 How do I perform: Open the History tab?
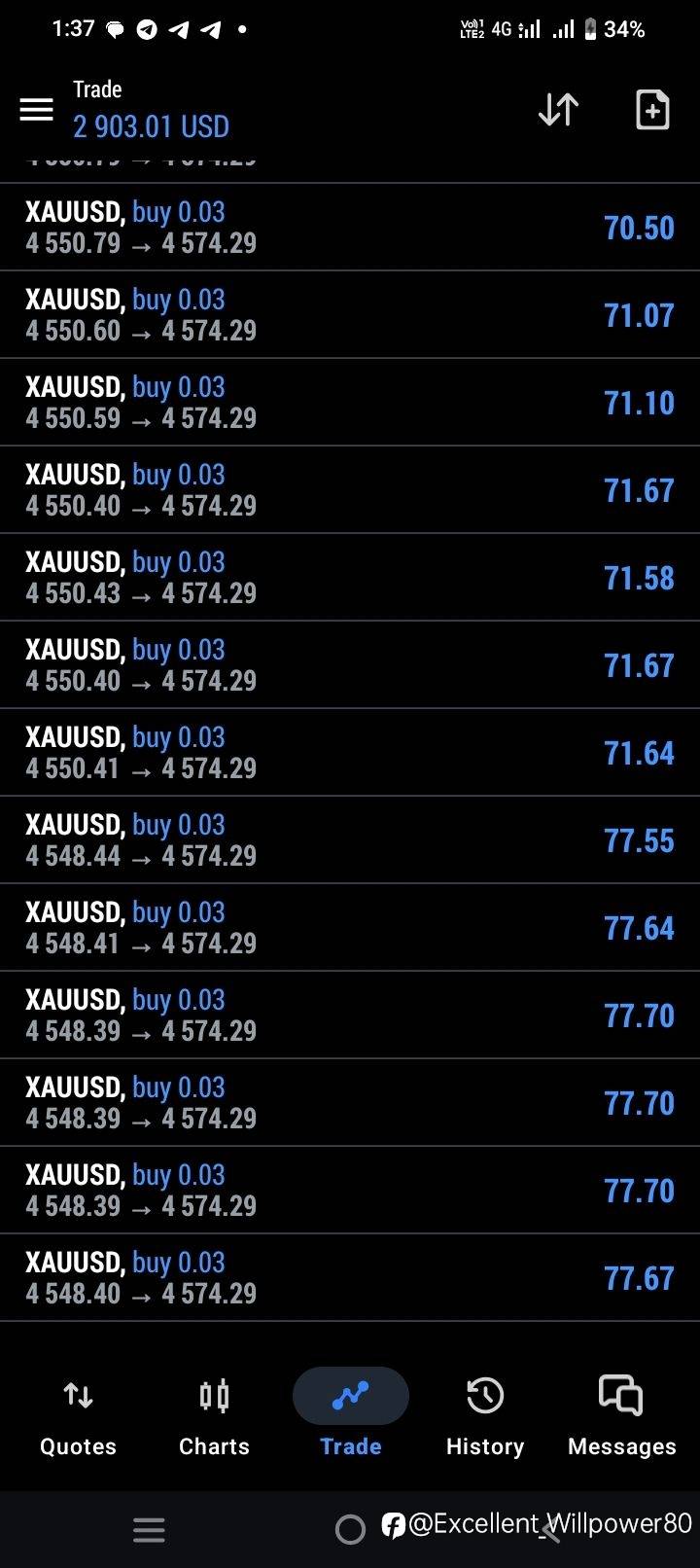click(485, 1418)
